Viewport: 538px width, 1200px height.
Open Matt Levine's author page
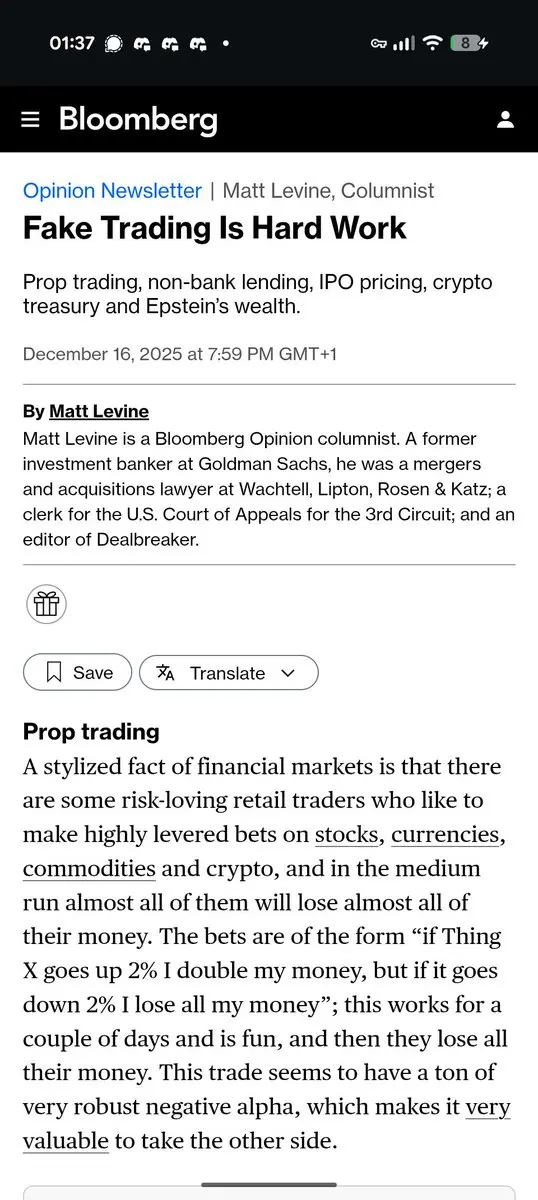[99, 412]
